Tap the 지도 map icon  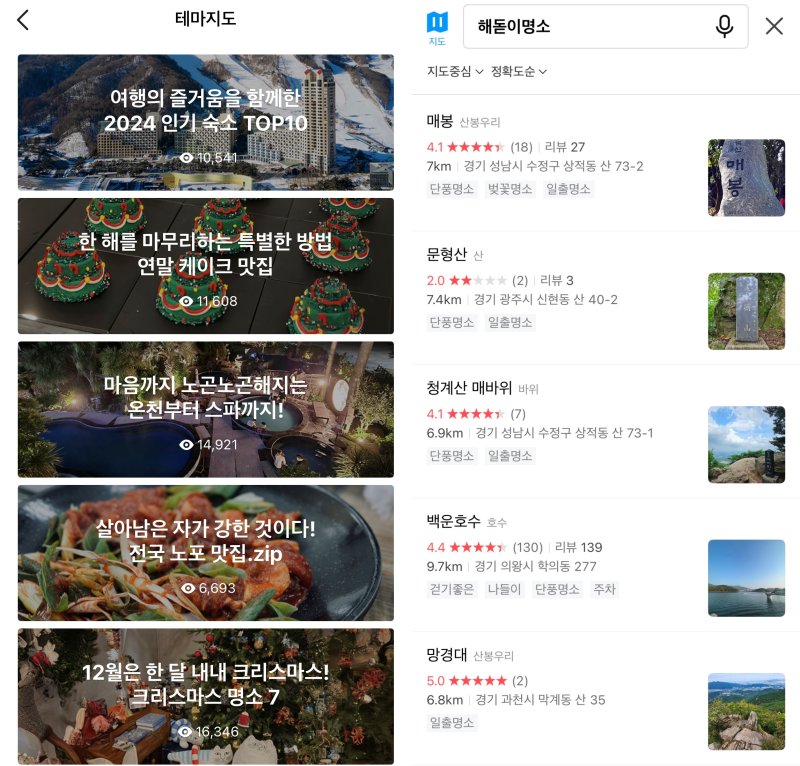(x=437, y=27)
